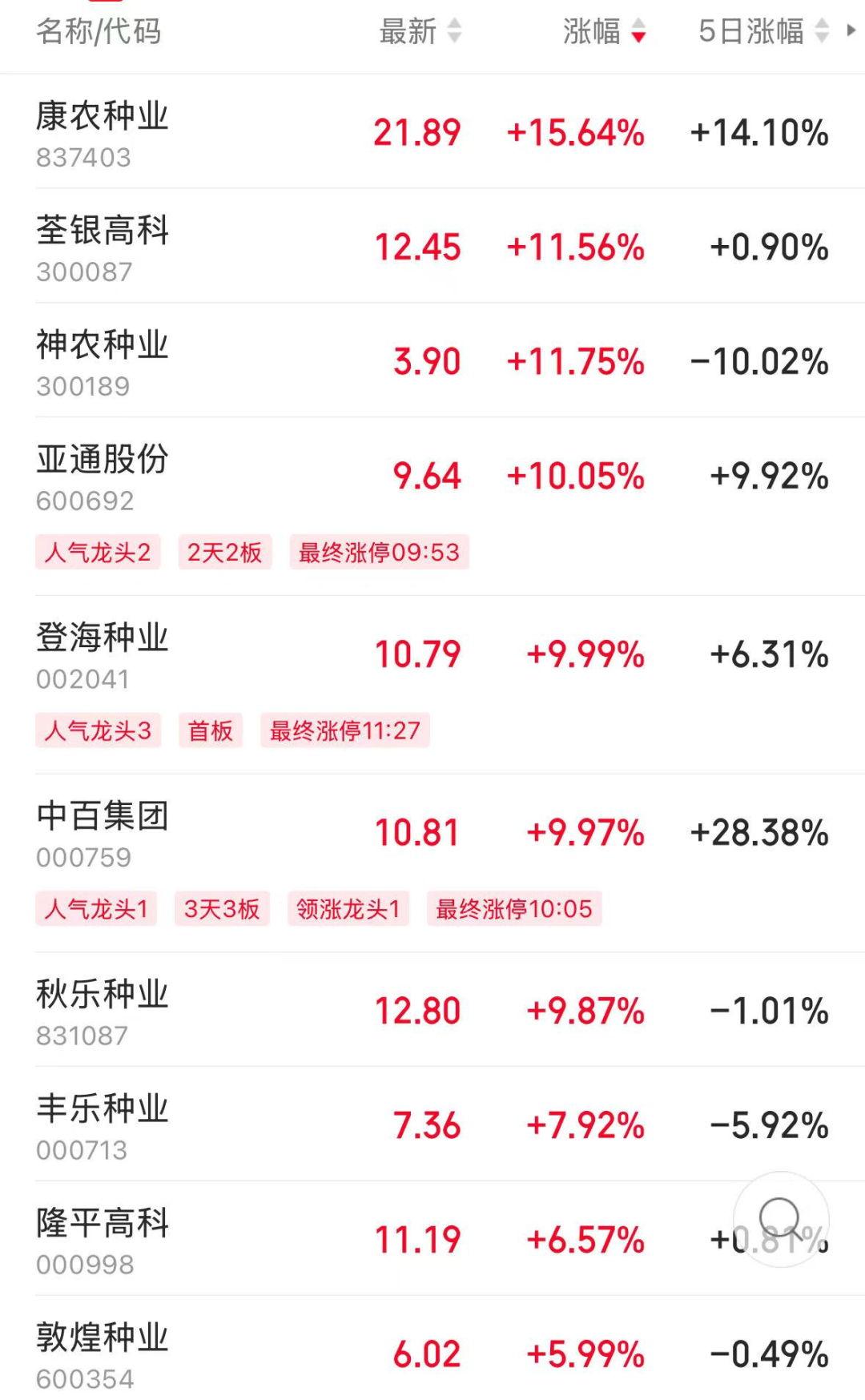Tap 最终涨停10:05 label under 中百集团
865x1400 pixels.
click(x=515, y=909)
